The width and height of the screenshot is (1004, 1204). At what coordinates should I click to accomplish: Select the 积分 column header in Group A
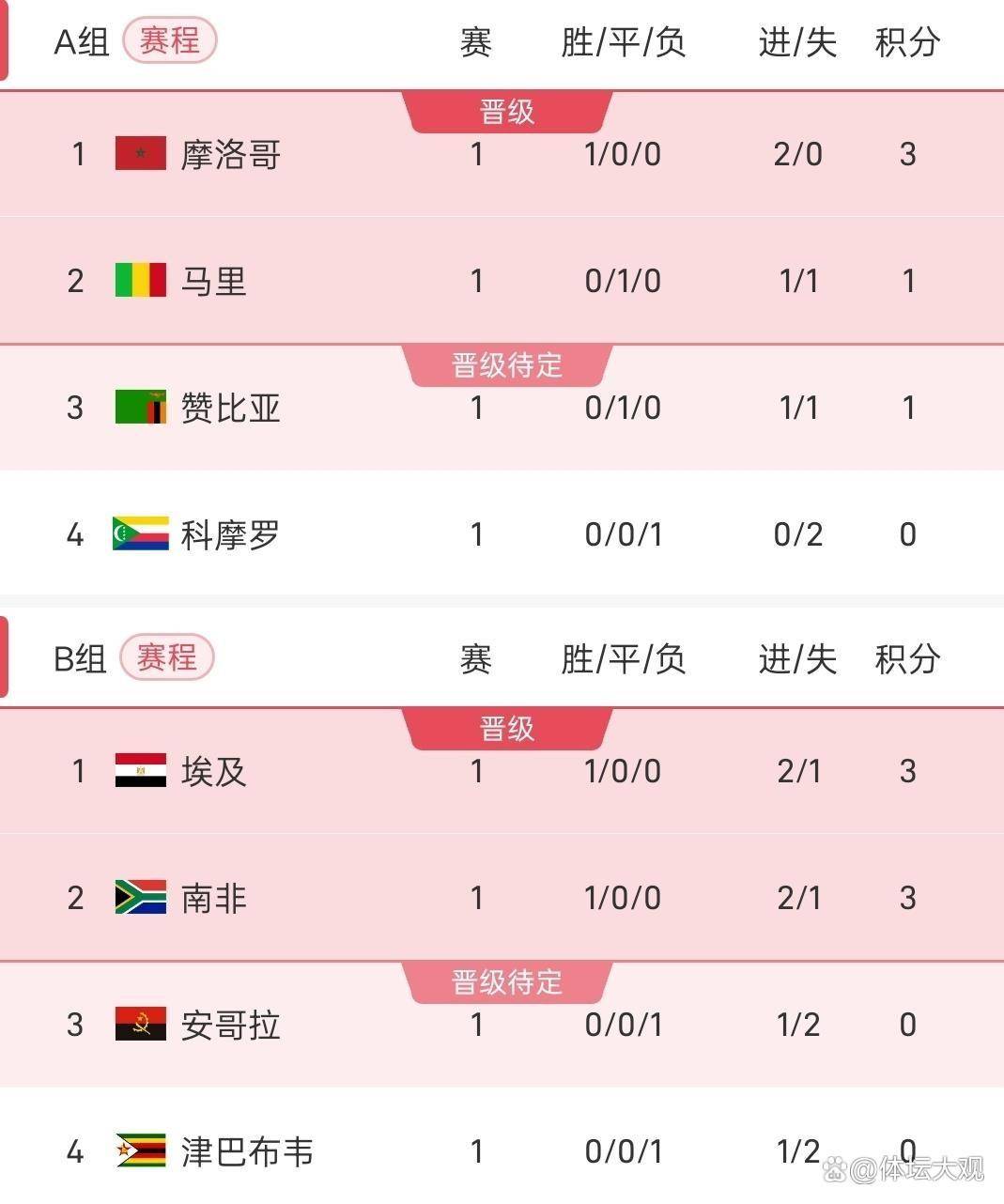click(906, 41)
